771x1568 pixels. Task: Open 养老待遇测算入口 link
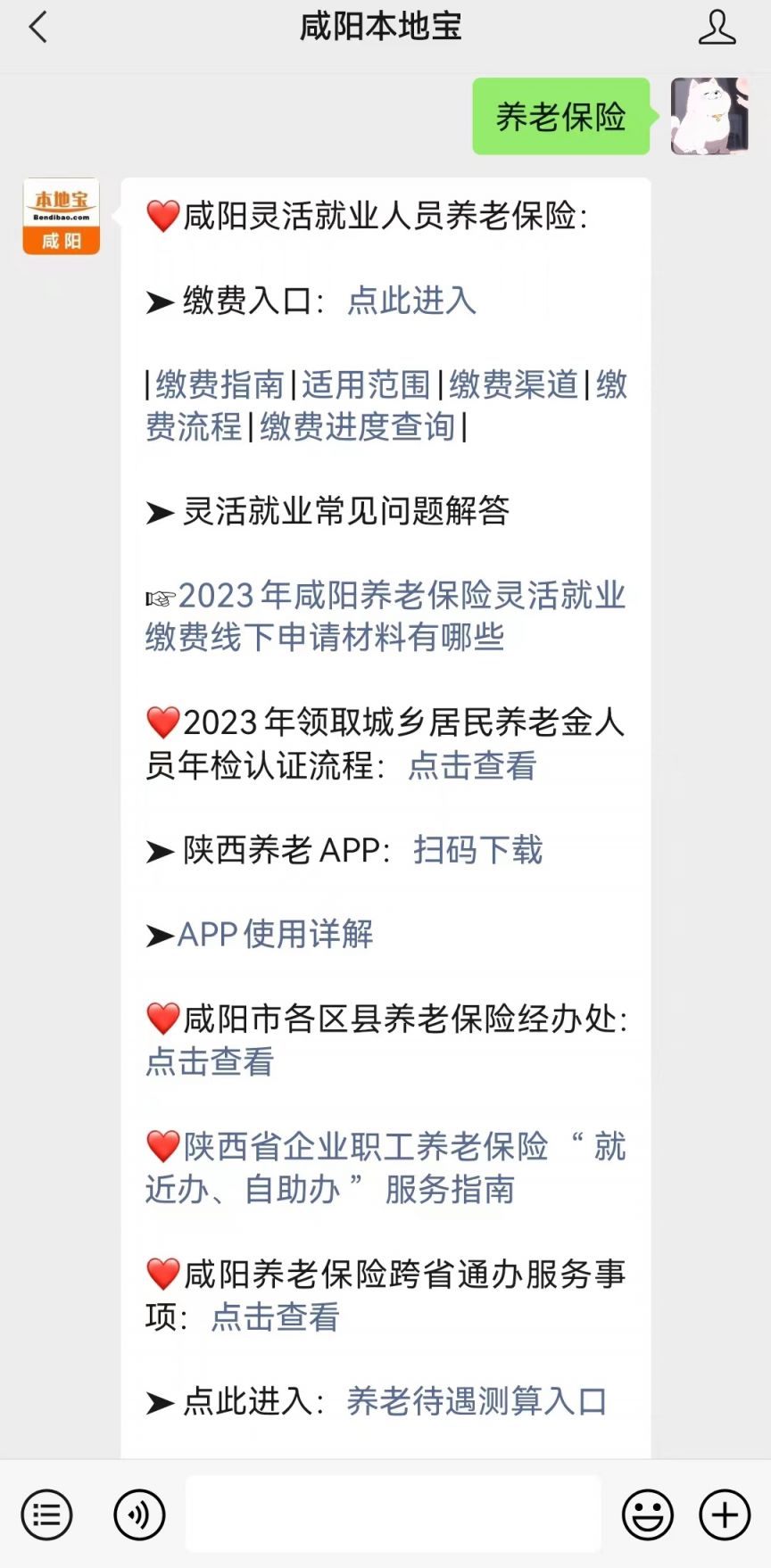pyautogui.click(x=477, y=1401)
